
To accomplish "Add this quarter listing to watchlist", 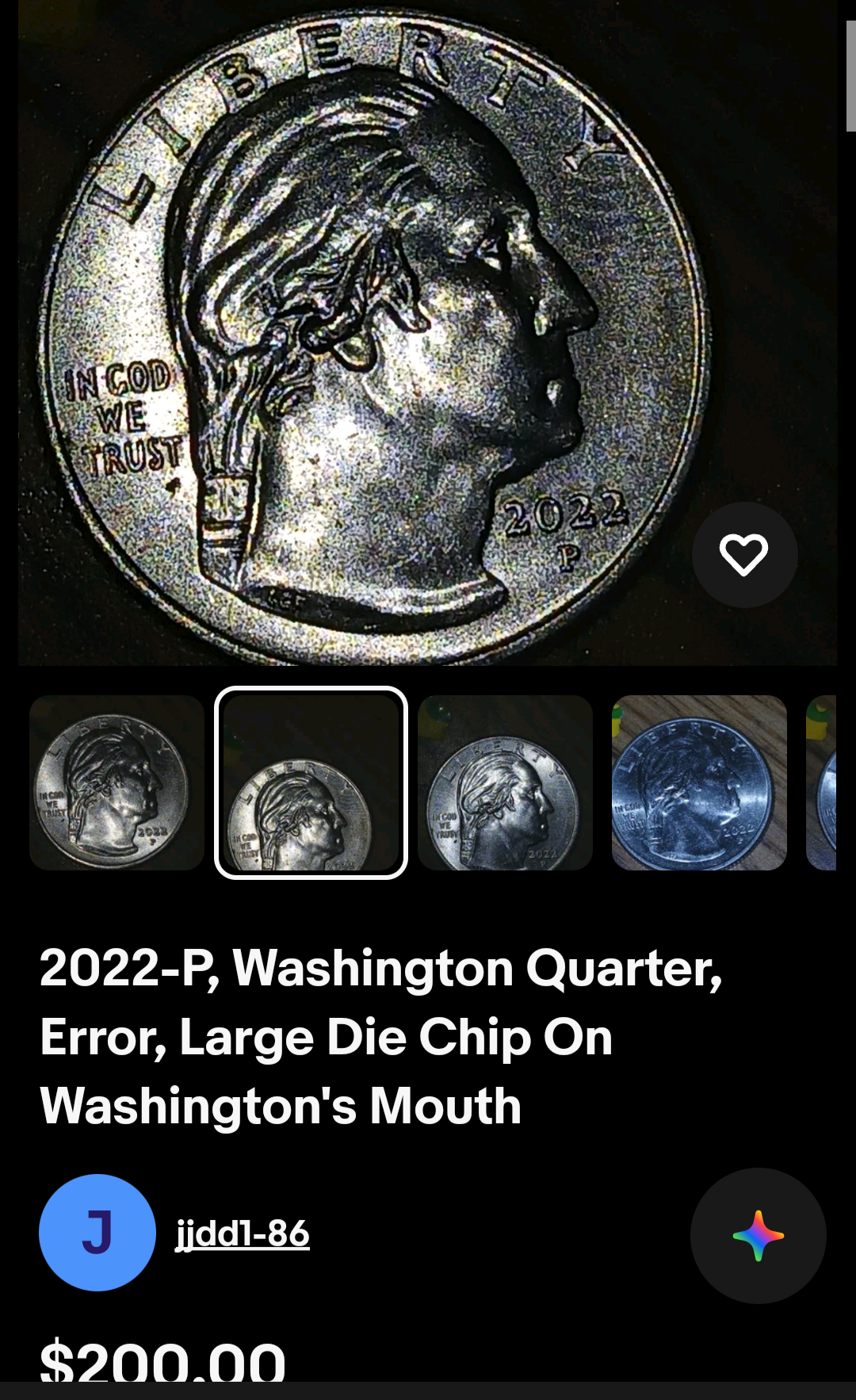I will [x=743, y=555].
